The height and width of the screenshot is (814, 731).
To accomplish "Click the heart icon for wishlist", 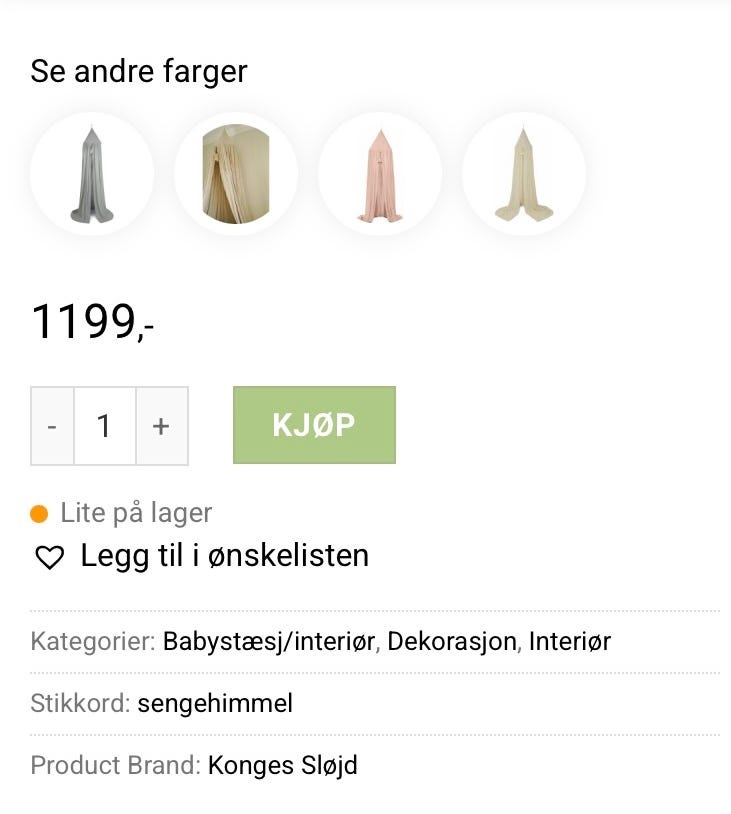I will click(x=48, y=556).
